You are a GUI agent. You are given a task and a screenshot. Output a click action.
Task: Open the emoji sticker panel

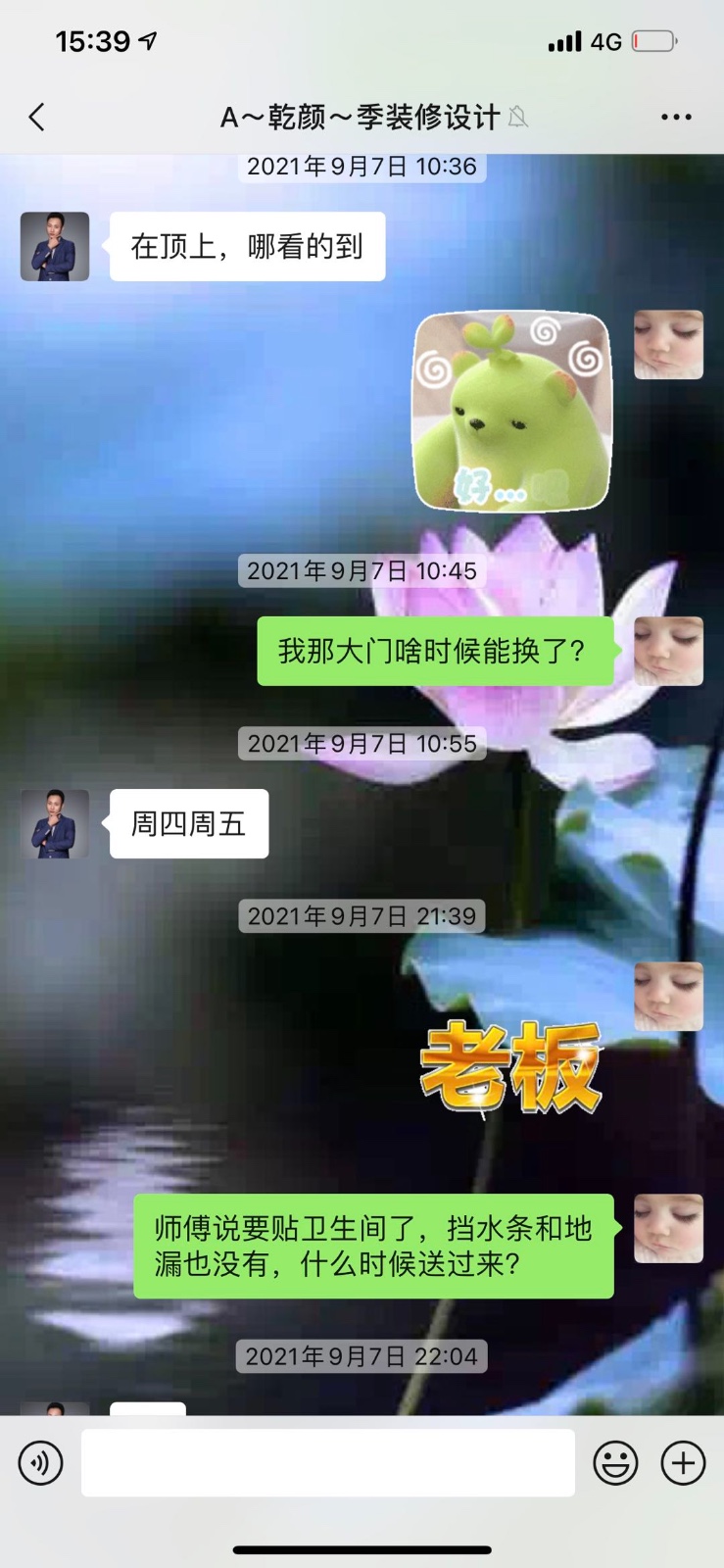tap(615, 1463)
